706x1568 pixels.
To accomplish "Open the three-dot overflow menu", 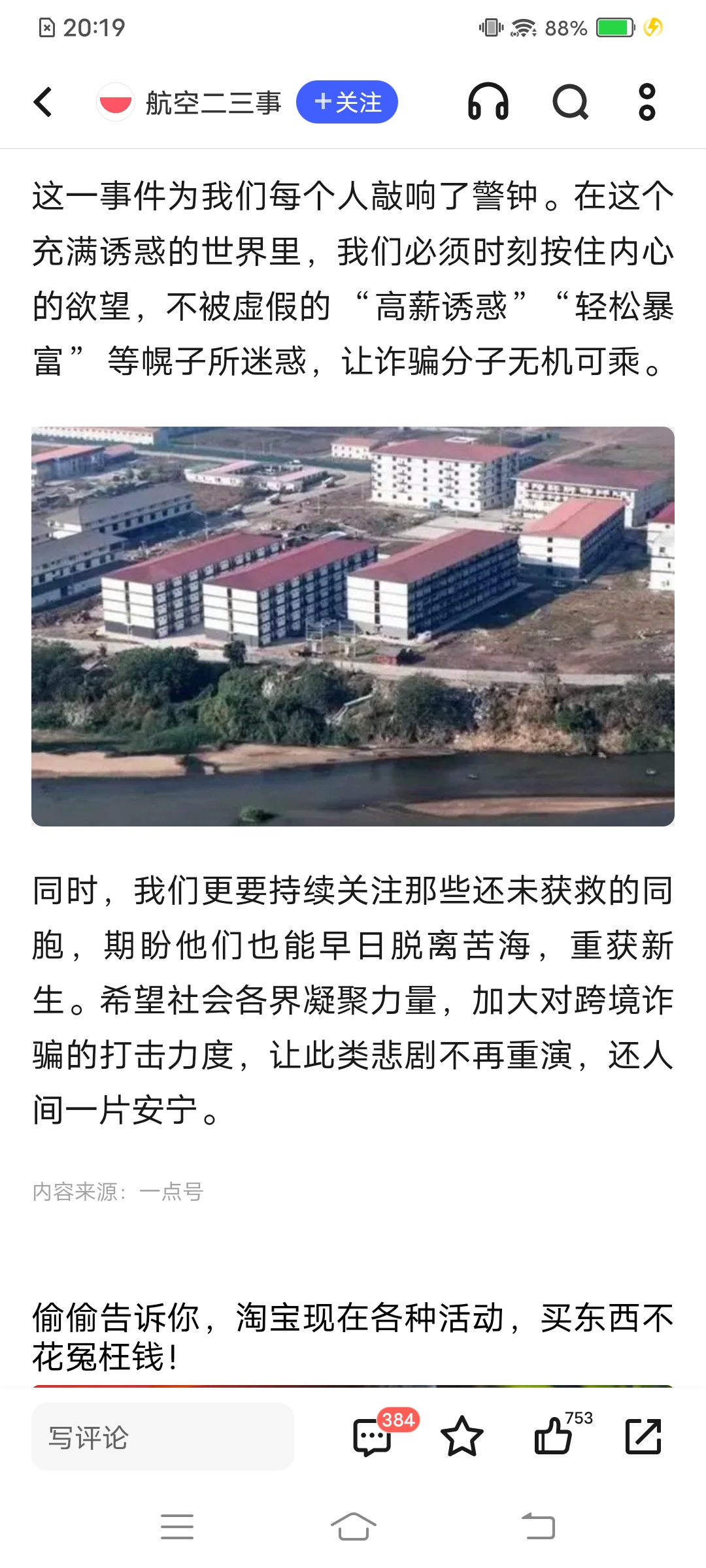I will click(647, 103).
